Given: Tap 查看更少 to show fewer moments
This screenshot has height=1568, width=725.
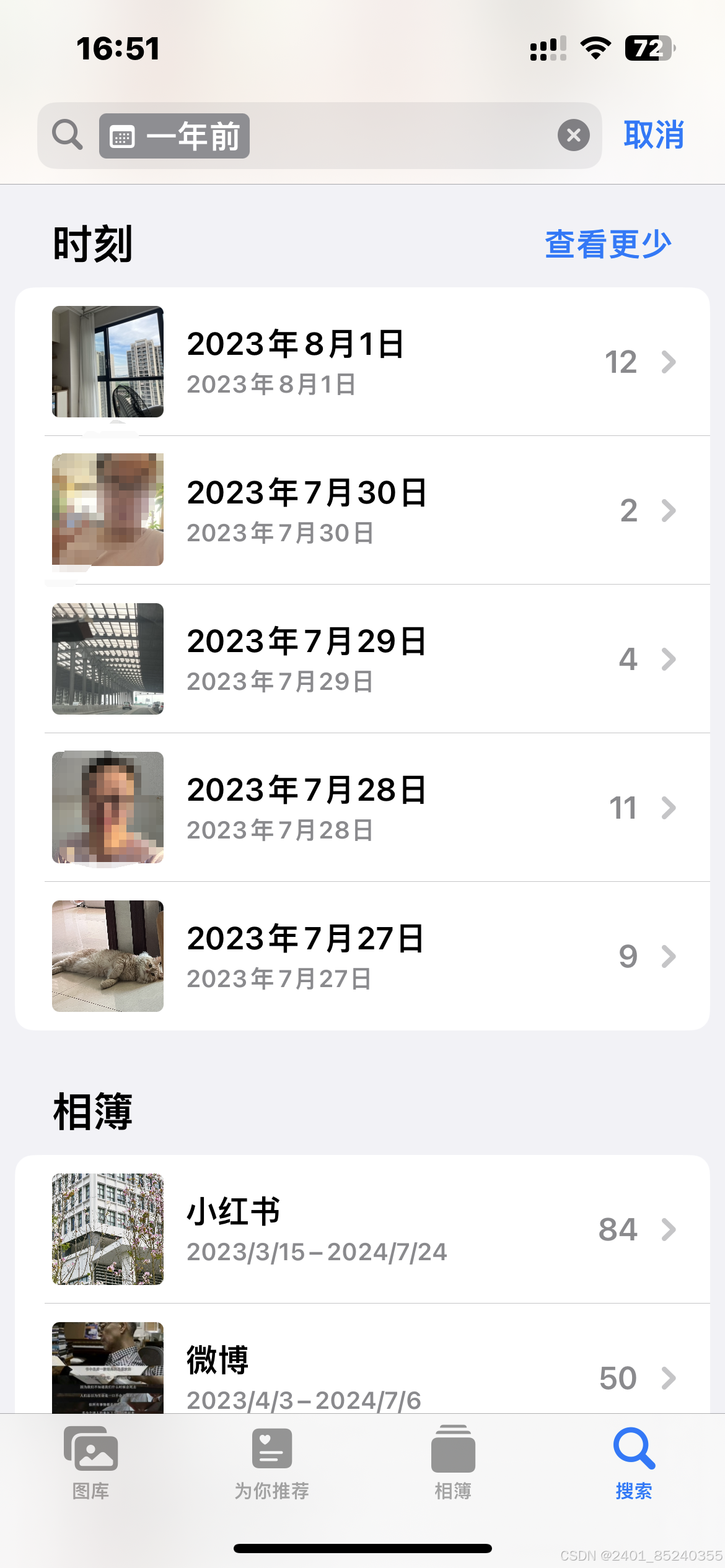Looking at the screenshot, I should (608, 244).
